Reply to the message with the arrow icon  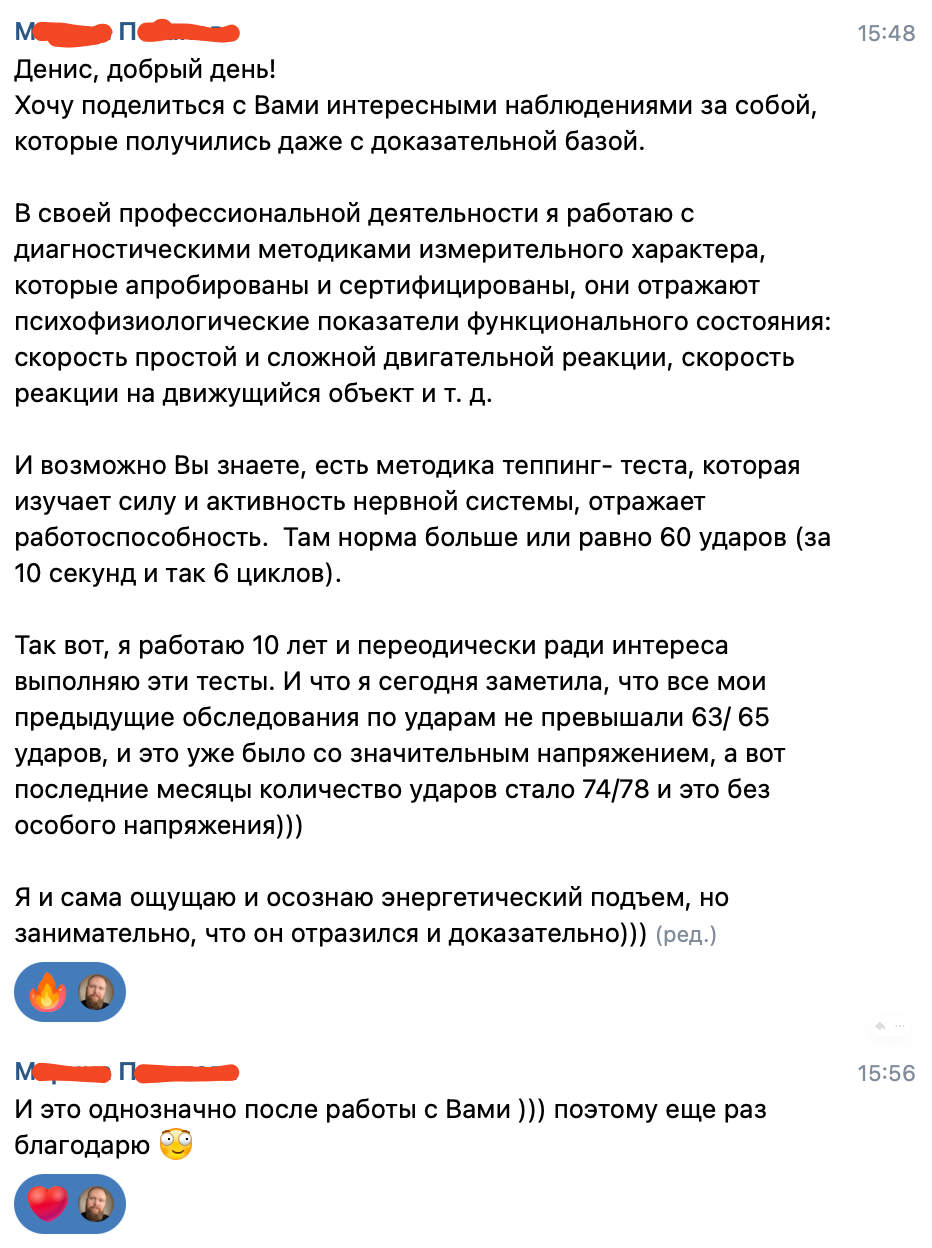click(880, 1026)
